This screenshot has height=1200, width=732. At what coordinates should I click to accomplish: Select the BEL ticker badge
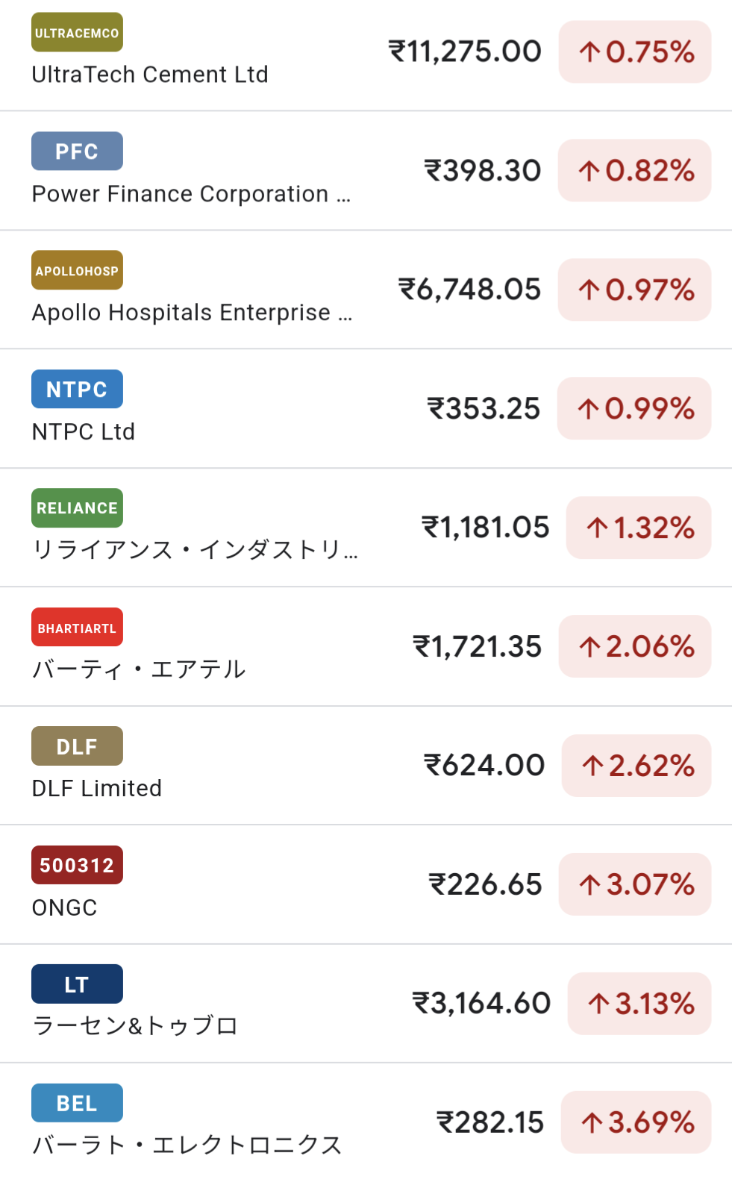(77, 1102)
